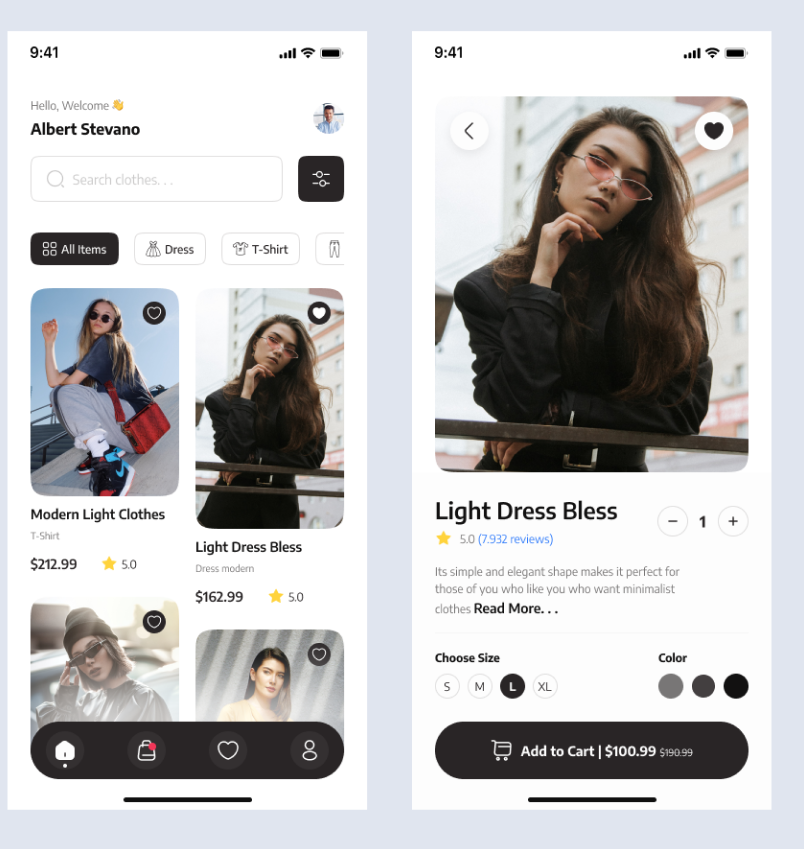The height and width of the screenshot is (849, 804).
Task: Increase the quantity with the plus button
Action: (733, 521)
